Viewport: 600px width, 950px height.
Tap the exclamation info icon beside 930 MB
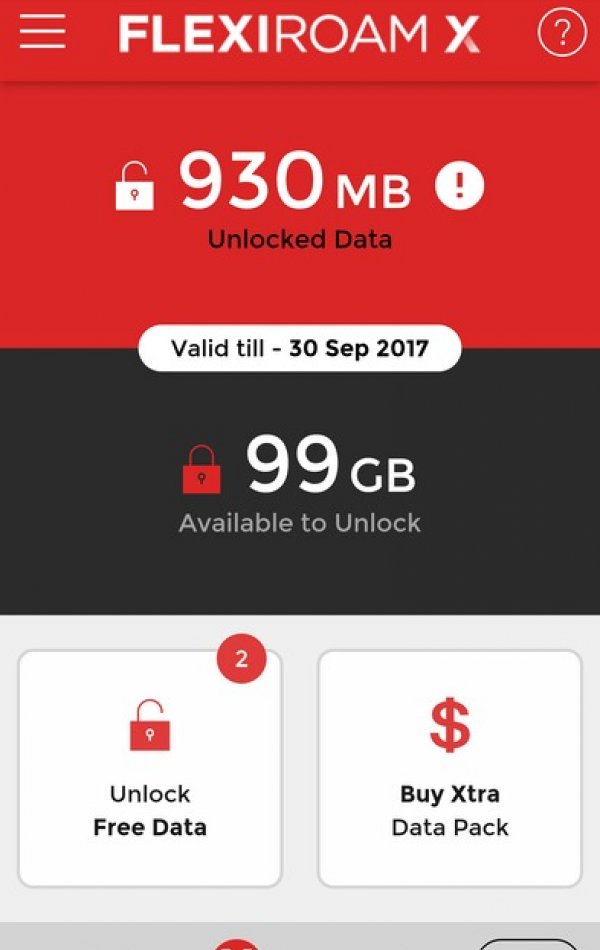pyautogui.click(x=460, y=185)
